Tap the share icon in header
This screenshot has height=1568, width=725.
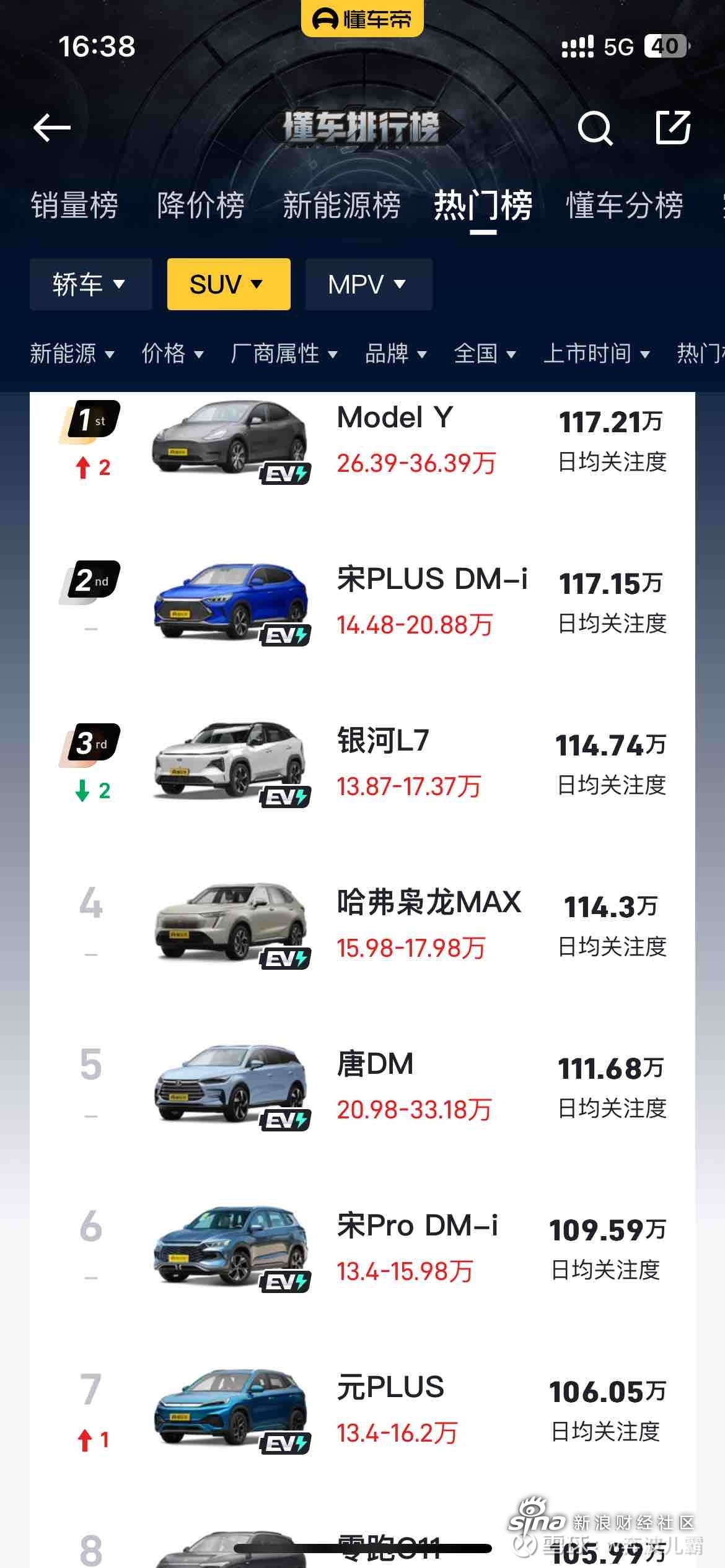tap(672, 128)
